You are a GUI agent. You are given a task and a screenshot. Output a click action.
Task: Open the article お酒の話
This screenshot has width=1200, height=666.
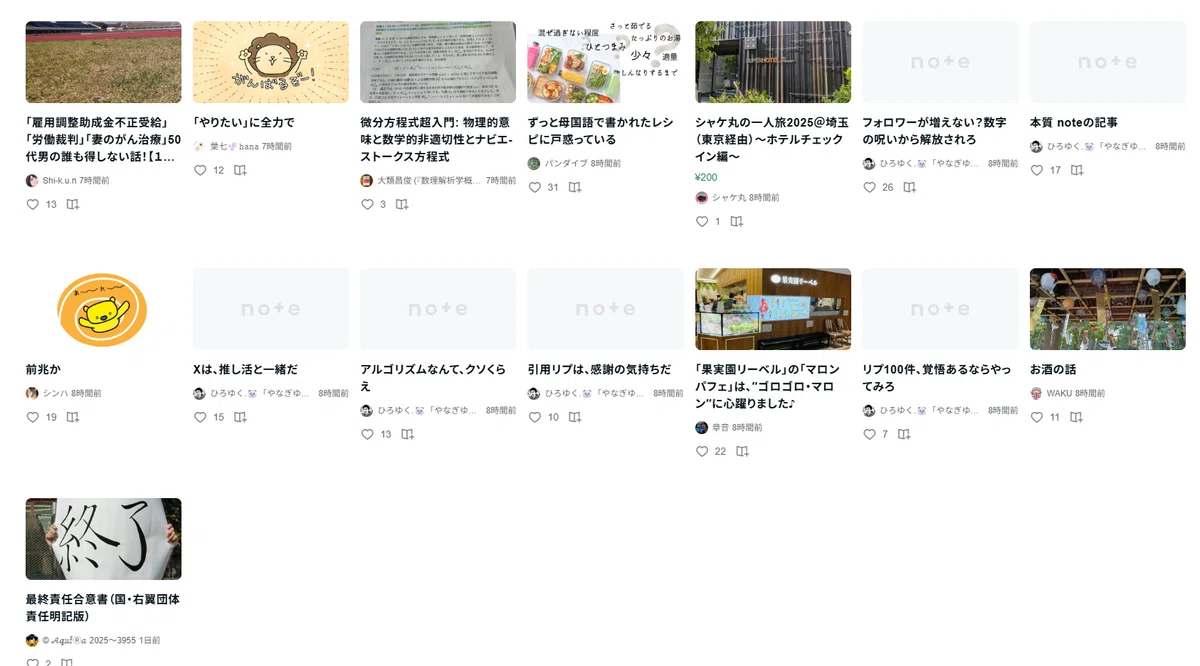(1053, 369)
